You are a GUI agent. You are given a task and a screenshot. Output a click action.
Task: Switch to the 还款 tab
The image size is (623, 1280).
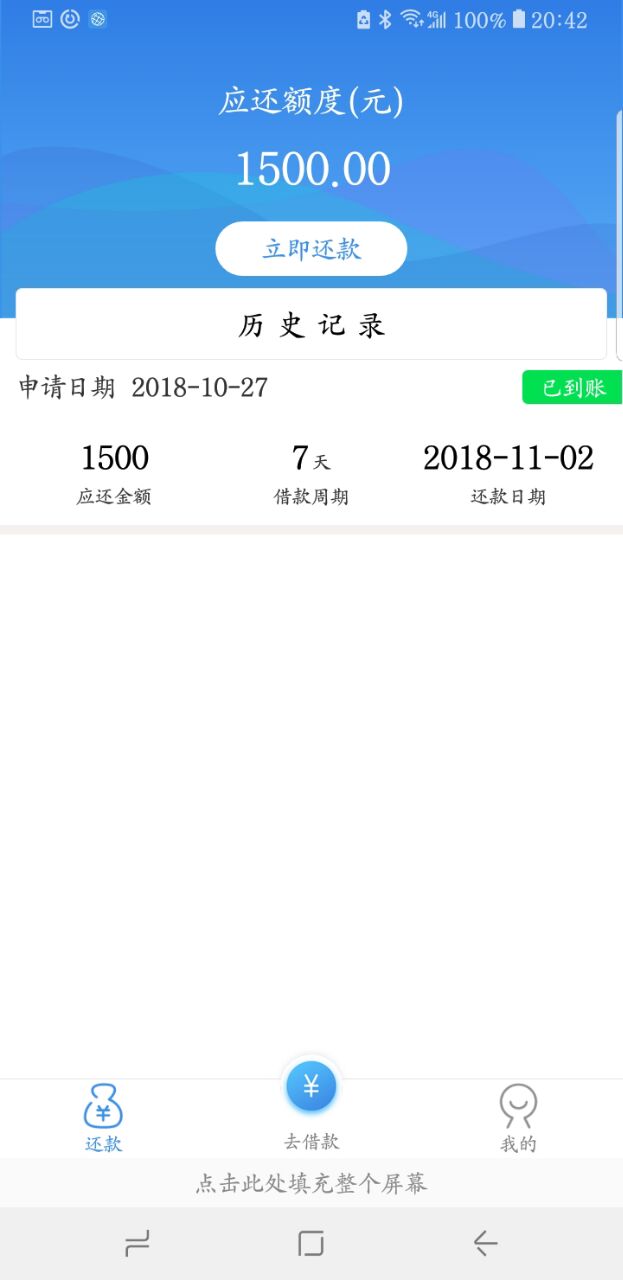[x=103, y=1118]
